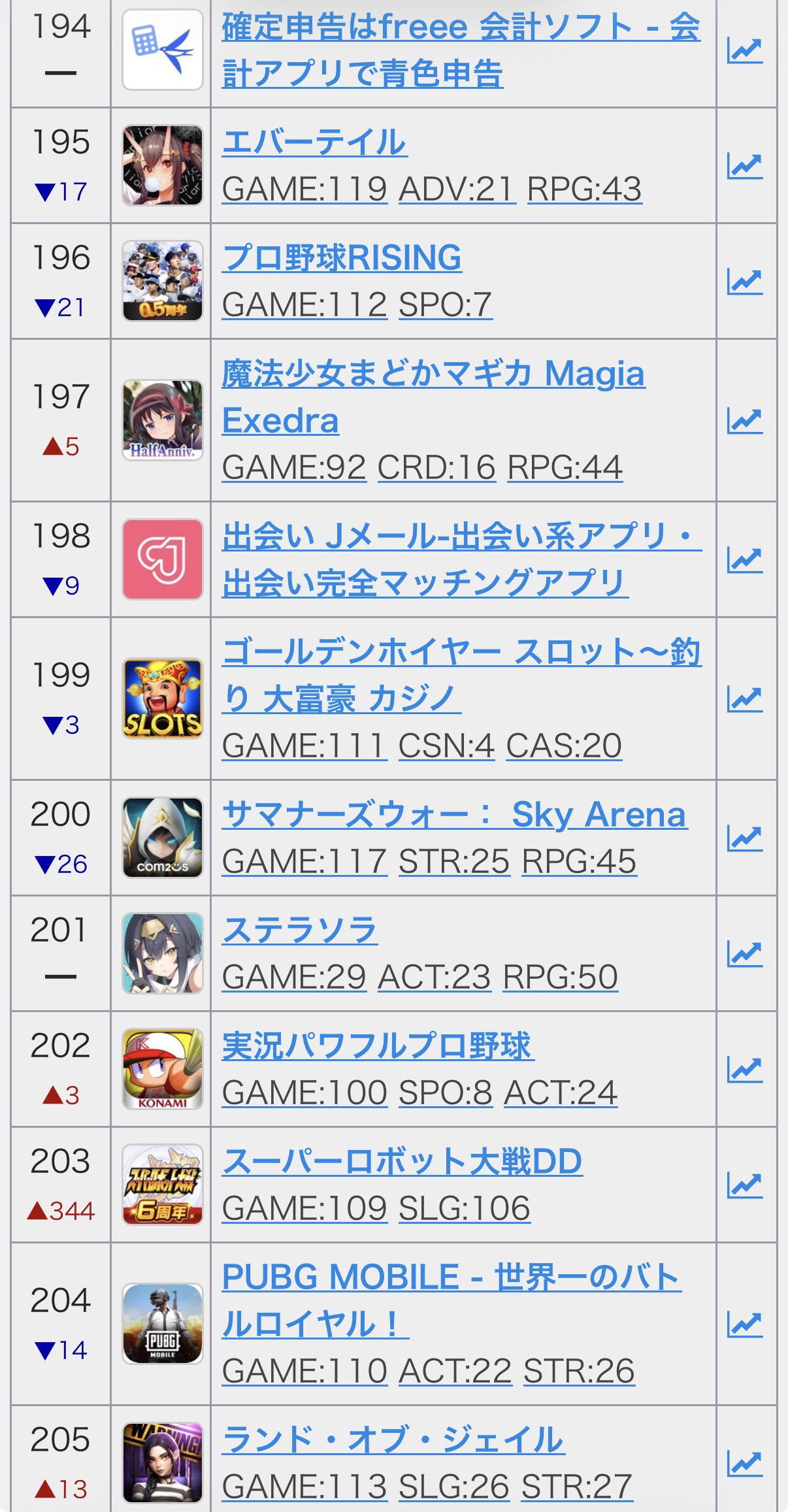This screenshot has height=1512, width=788.
Task: Open サマナーズウォー: Sky Arena link
Action: (x=454, y=815)
